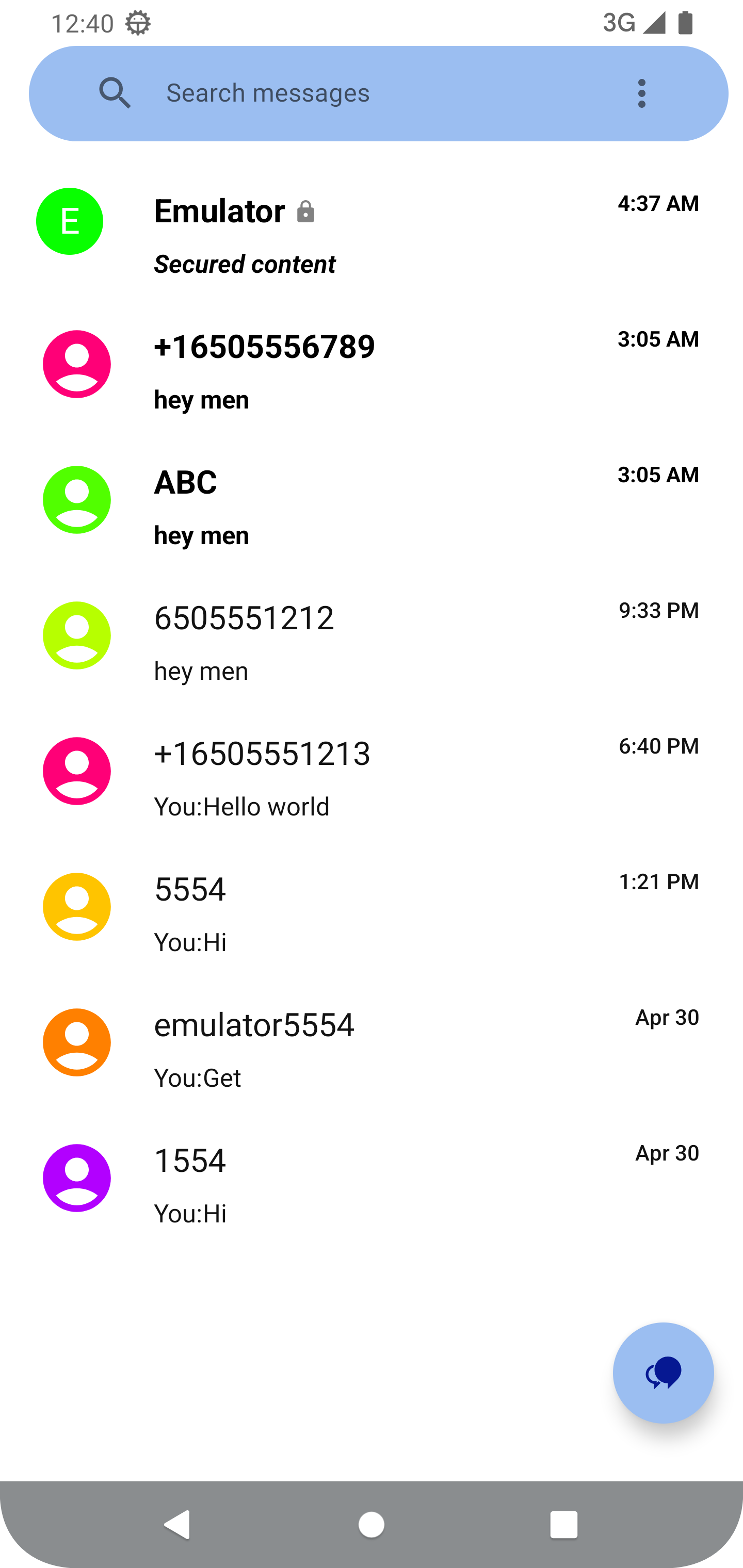The height and width of the screenshot is (1568, 743).
Task: Open the Emulator secured conversation
Action: pos(372,236)
